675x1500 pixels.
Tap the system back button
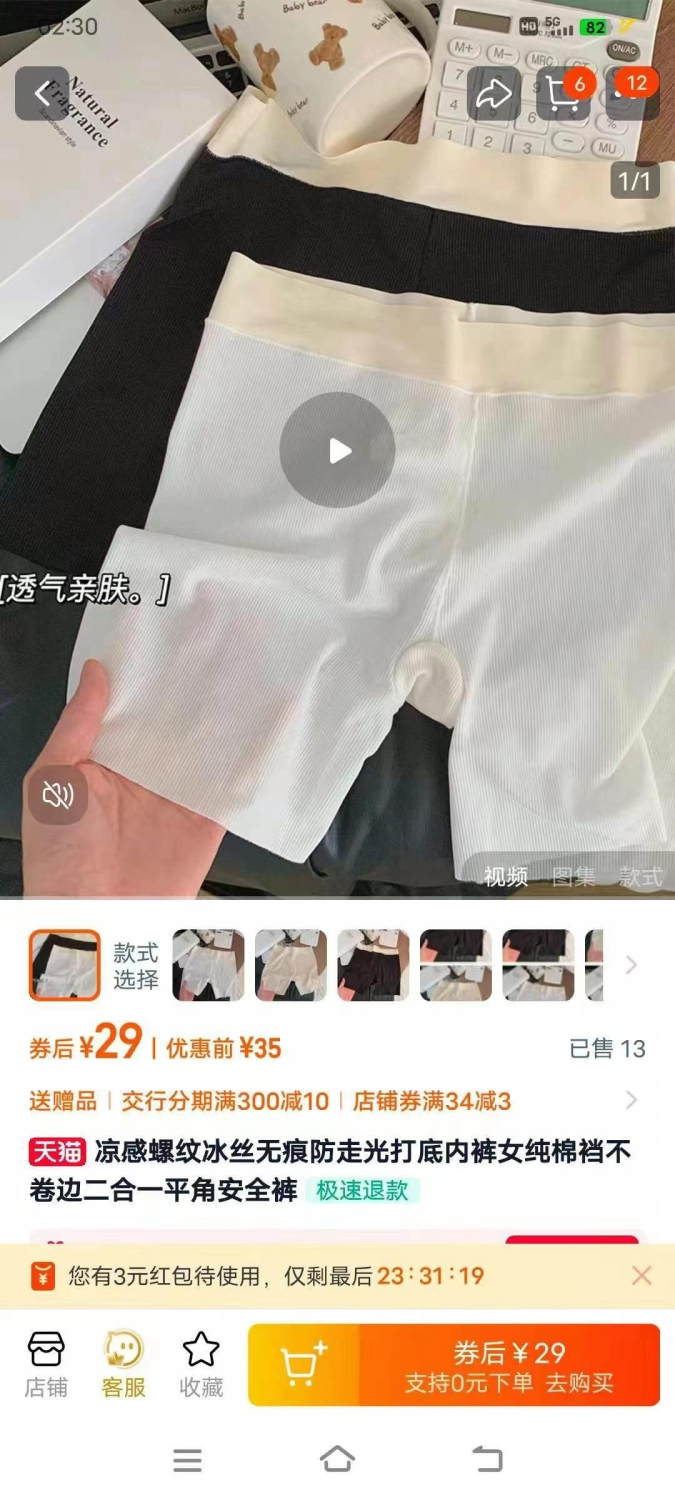(487, 1459)
